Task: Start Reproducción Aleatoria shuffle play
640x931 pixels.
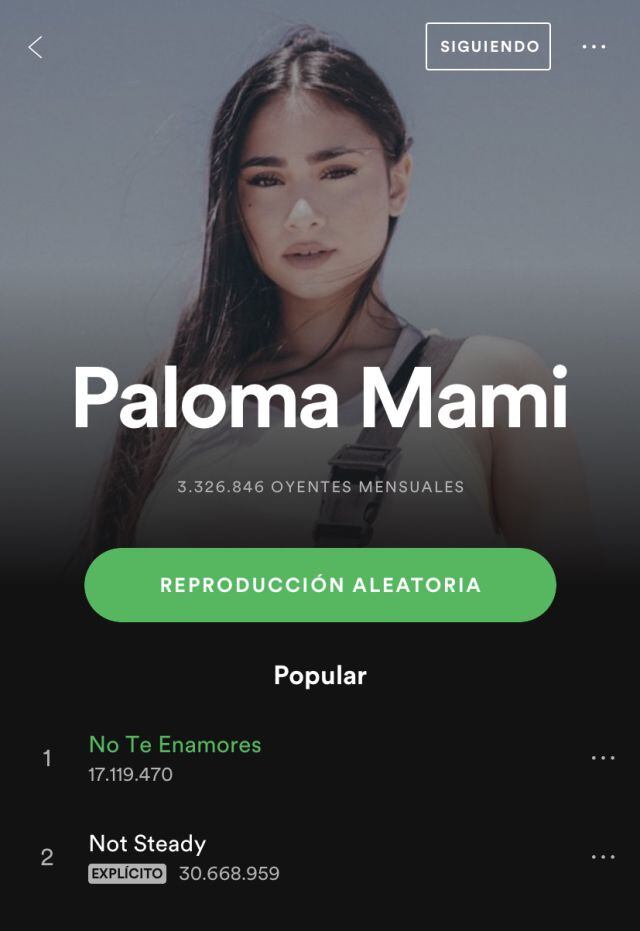Action: [x=320, y=585]
